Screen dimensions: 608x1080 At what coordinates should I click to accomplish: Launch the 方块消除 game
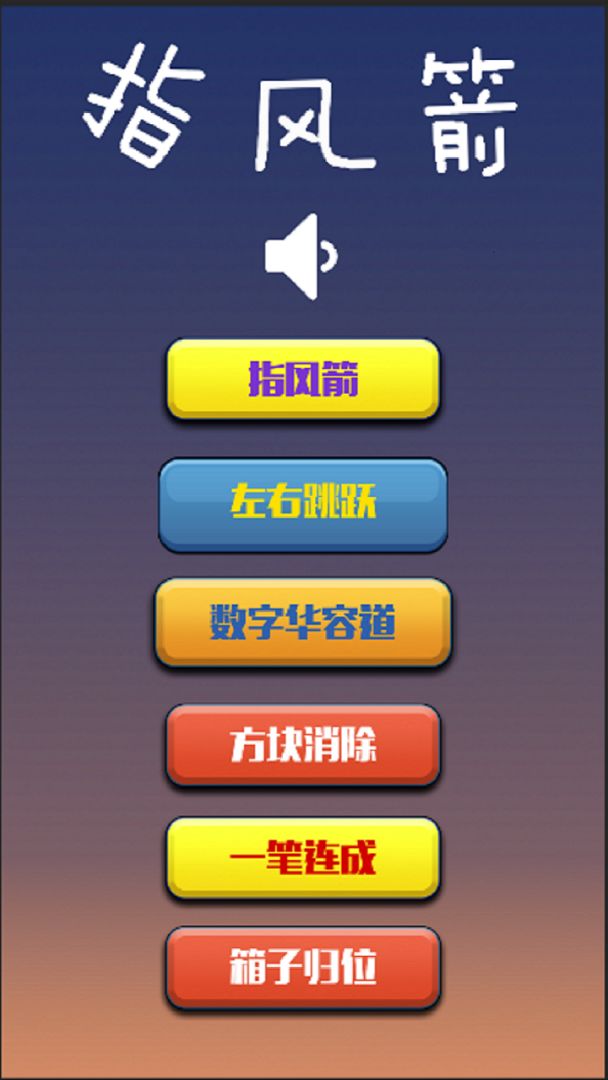pos(303,745)
